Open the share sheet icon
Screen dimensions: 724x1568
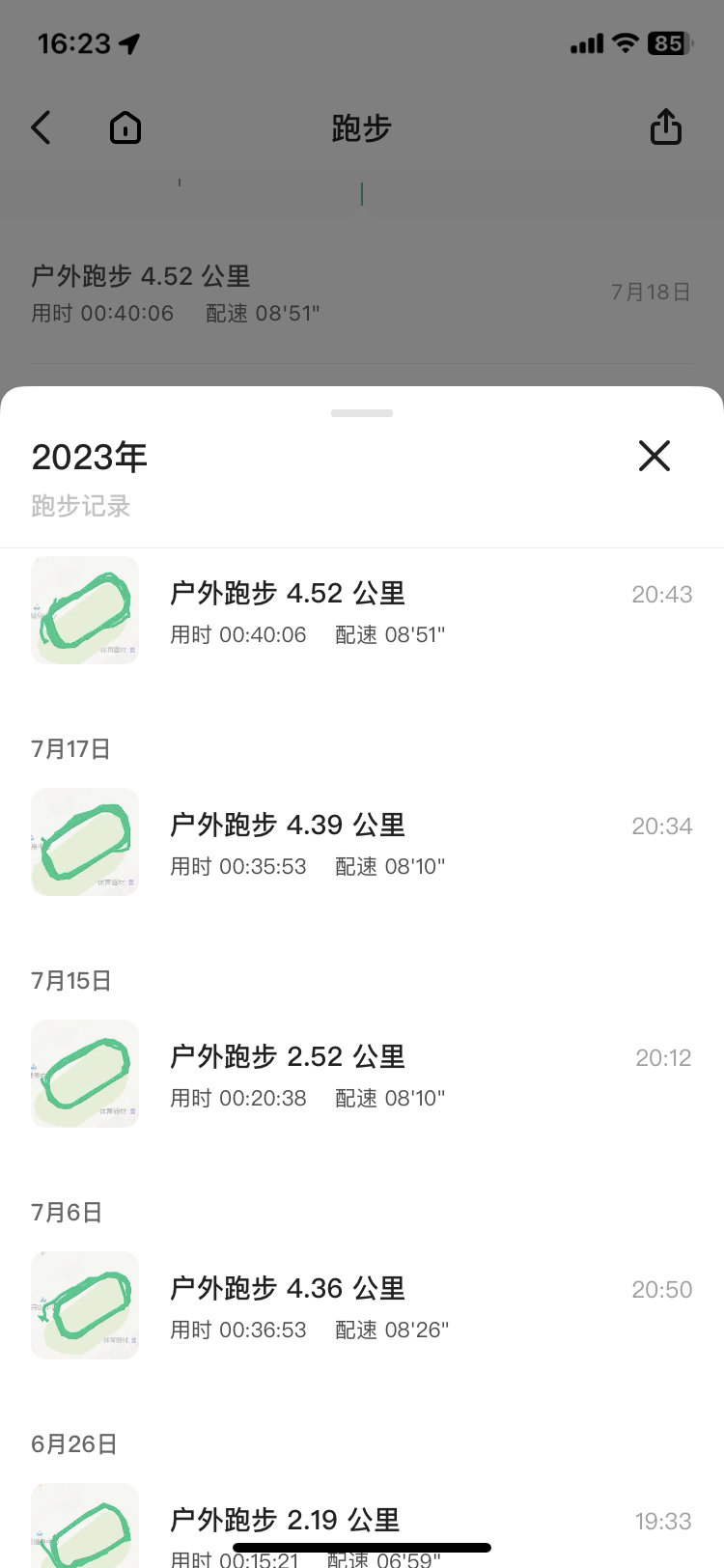click(665, 126)
